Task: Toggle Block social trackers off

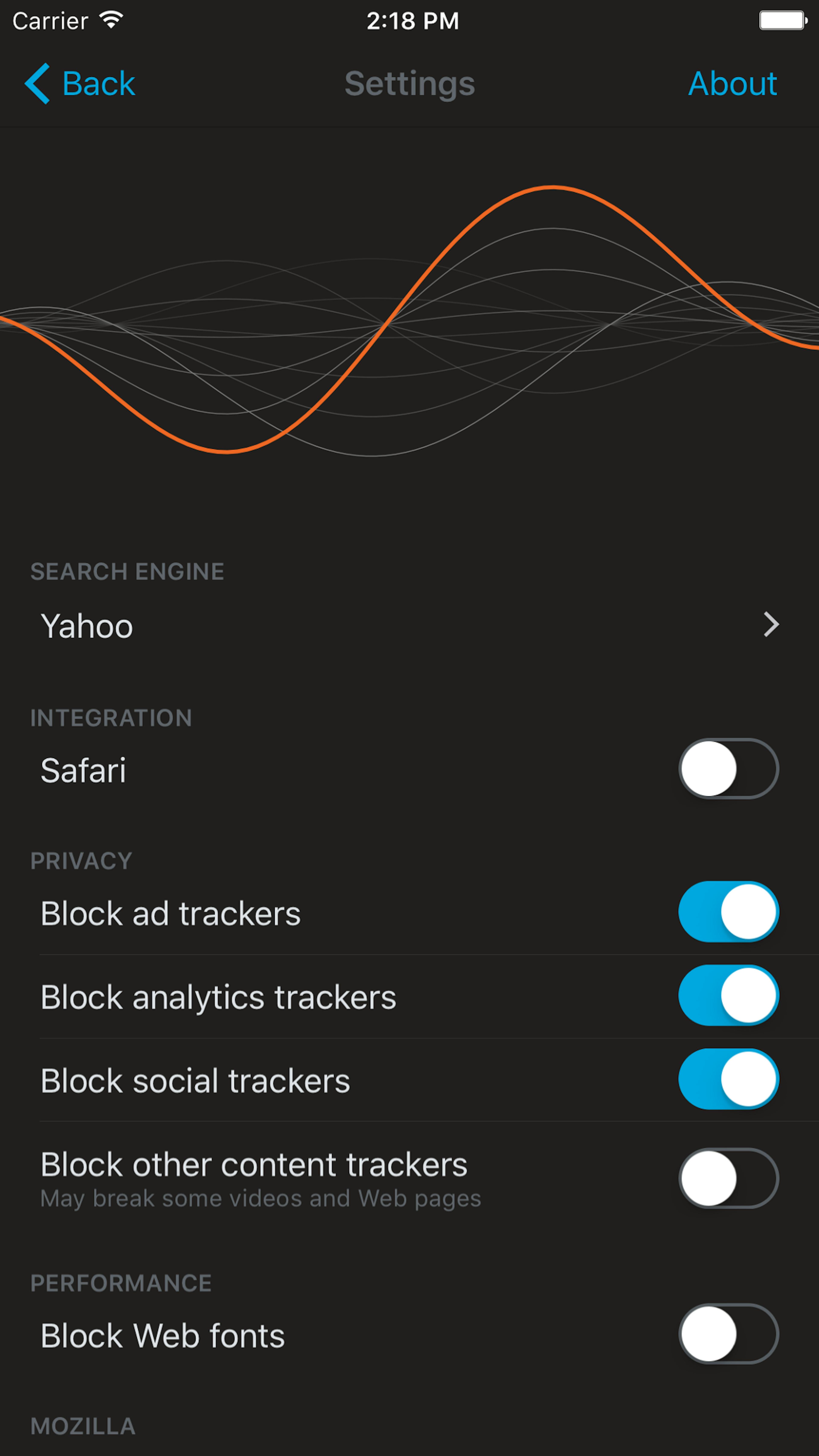Action: click(x=729, y=1079)
